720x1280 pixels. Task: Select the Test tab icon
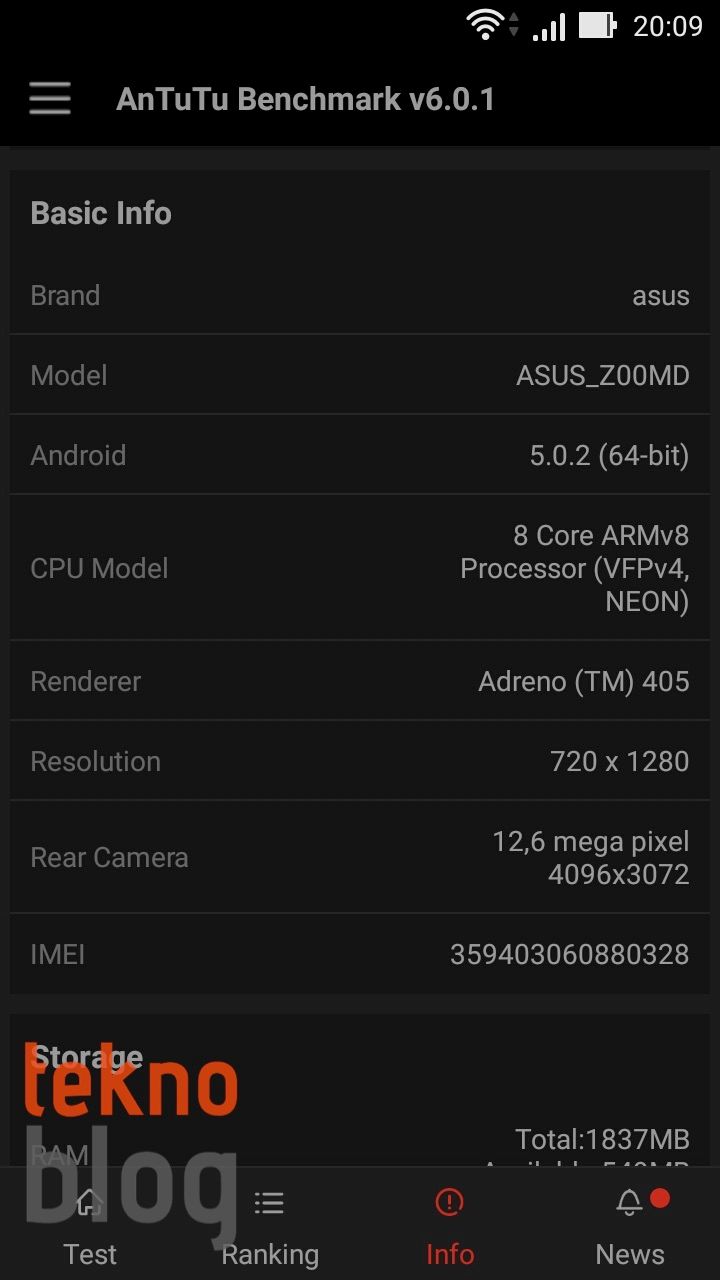90,1203
